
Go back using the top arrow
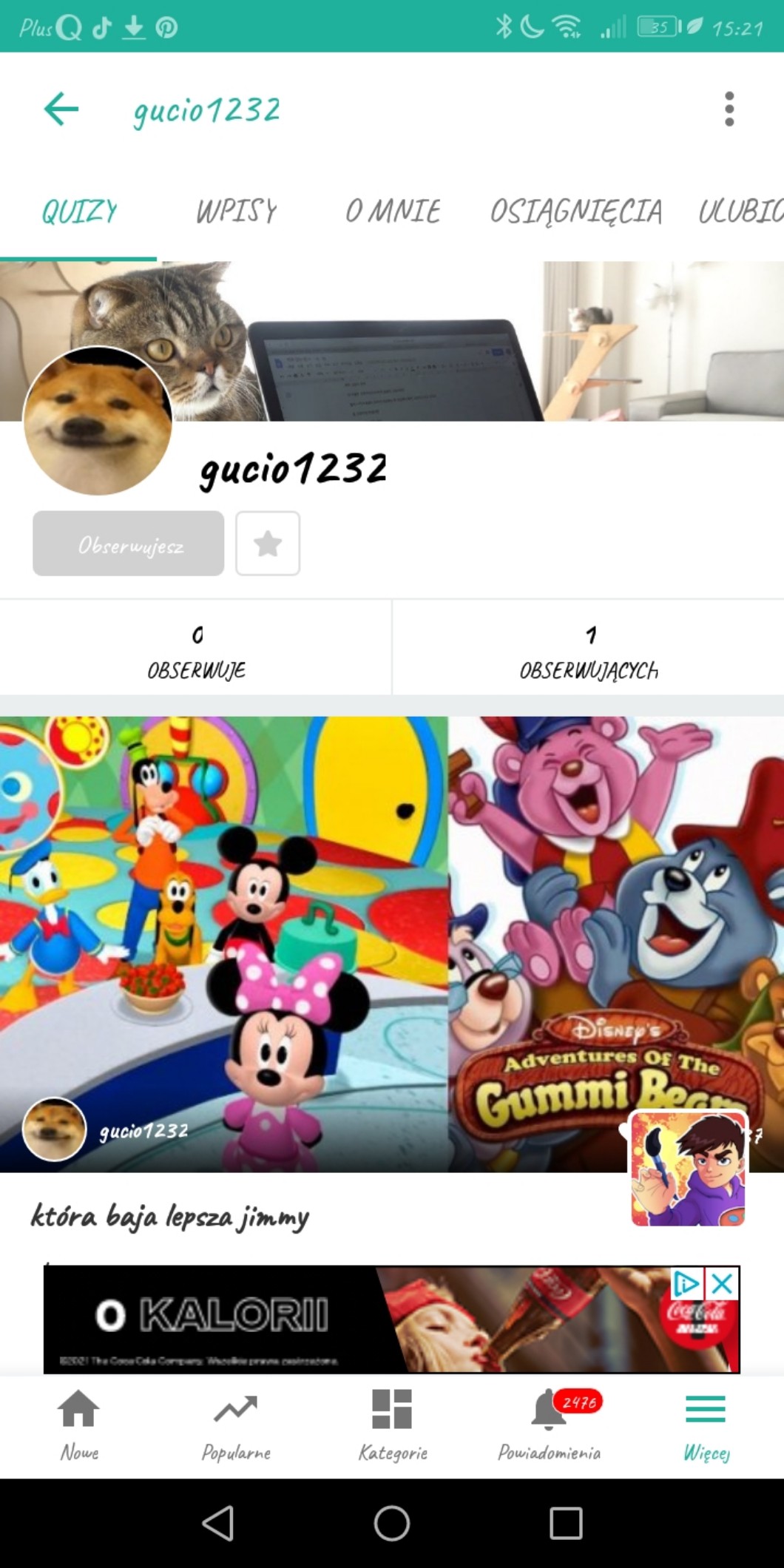pyautogui.click(x=61, y=109)
